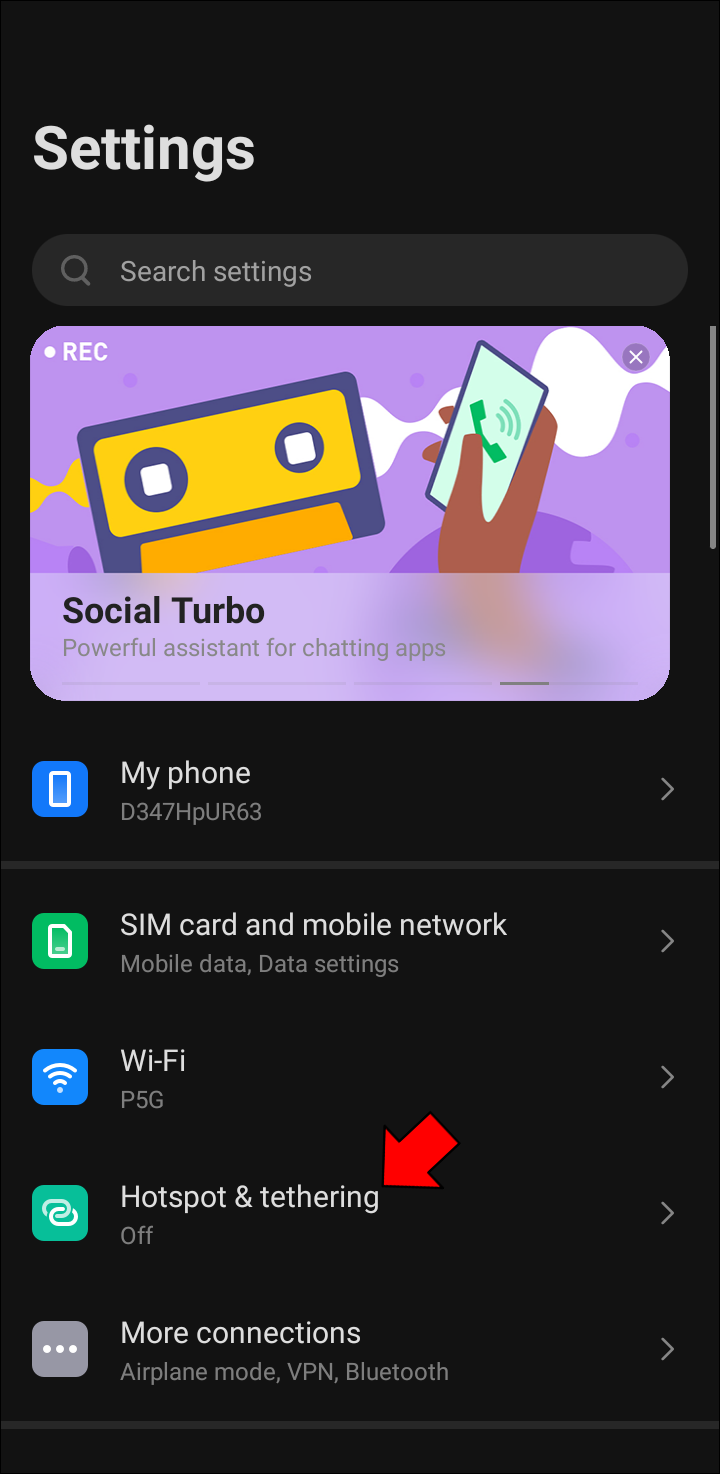The height and width of the screenshot is (1474, 720).
Task: Open the Search settings field
Action: pyautogui.click(x=360, y=270)
